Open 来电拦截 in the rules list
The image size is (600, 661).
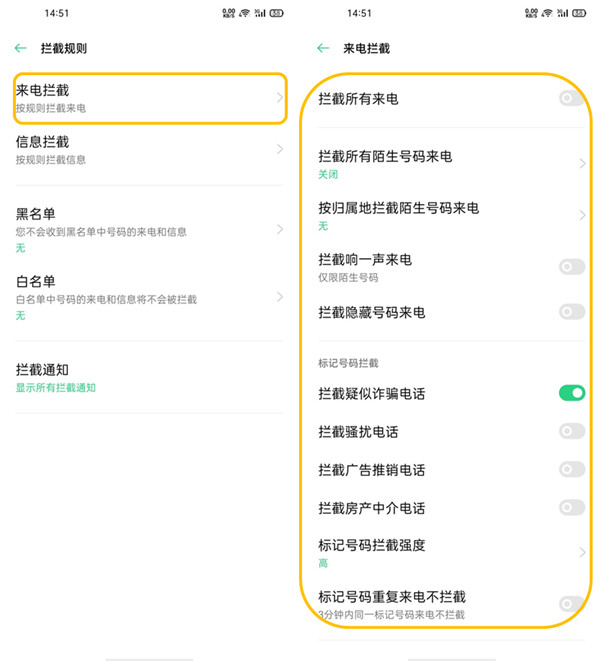[x=150, y=98]
